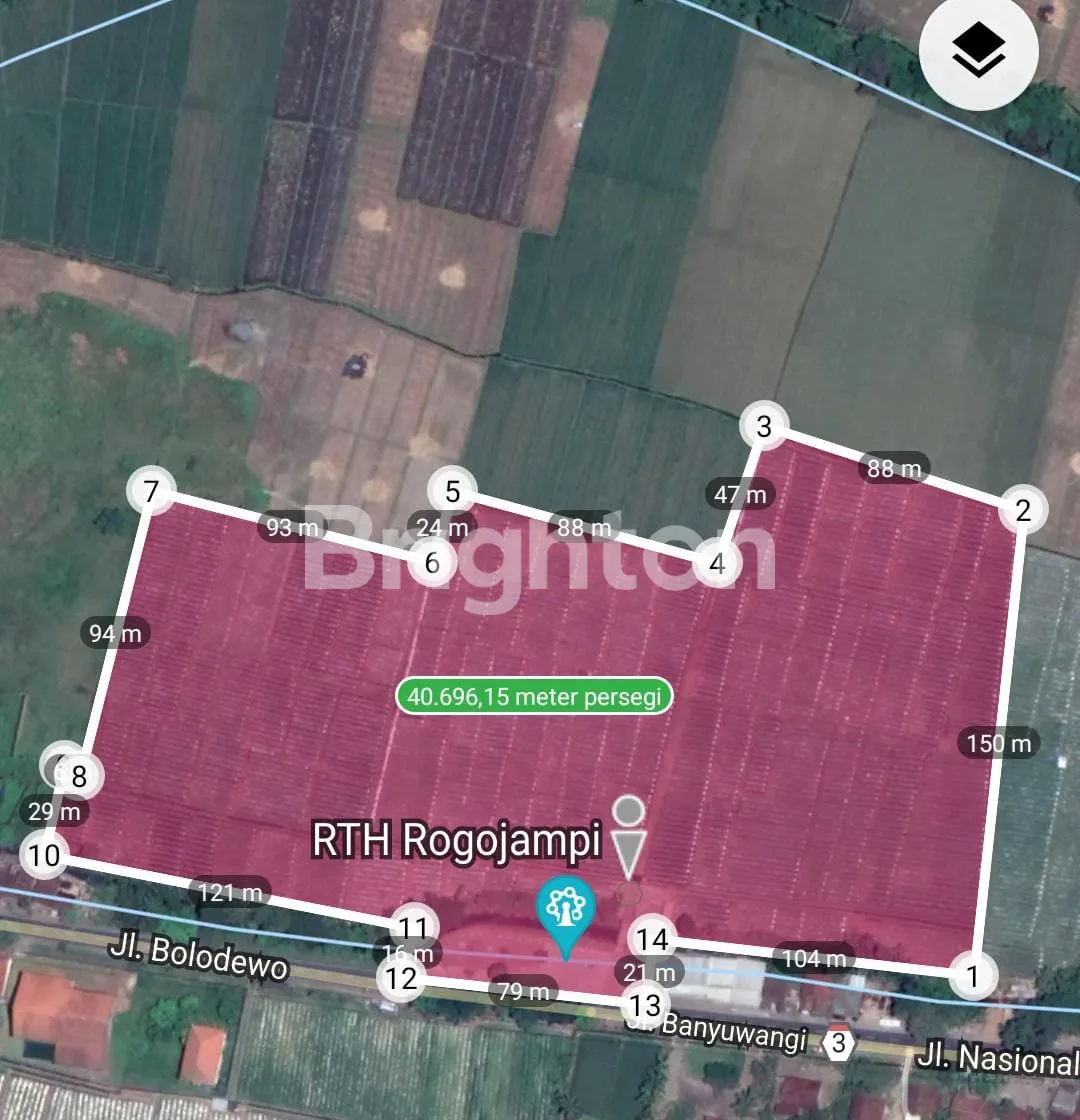The height and width of the screenshot is (1120, 1080).
Task: Choose boundary point 12
Action: point(401,978)
